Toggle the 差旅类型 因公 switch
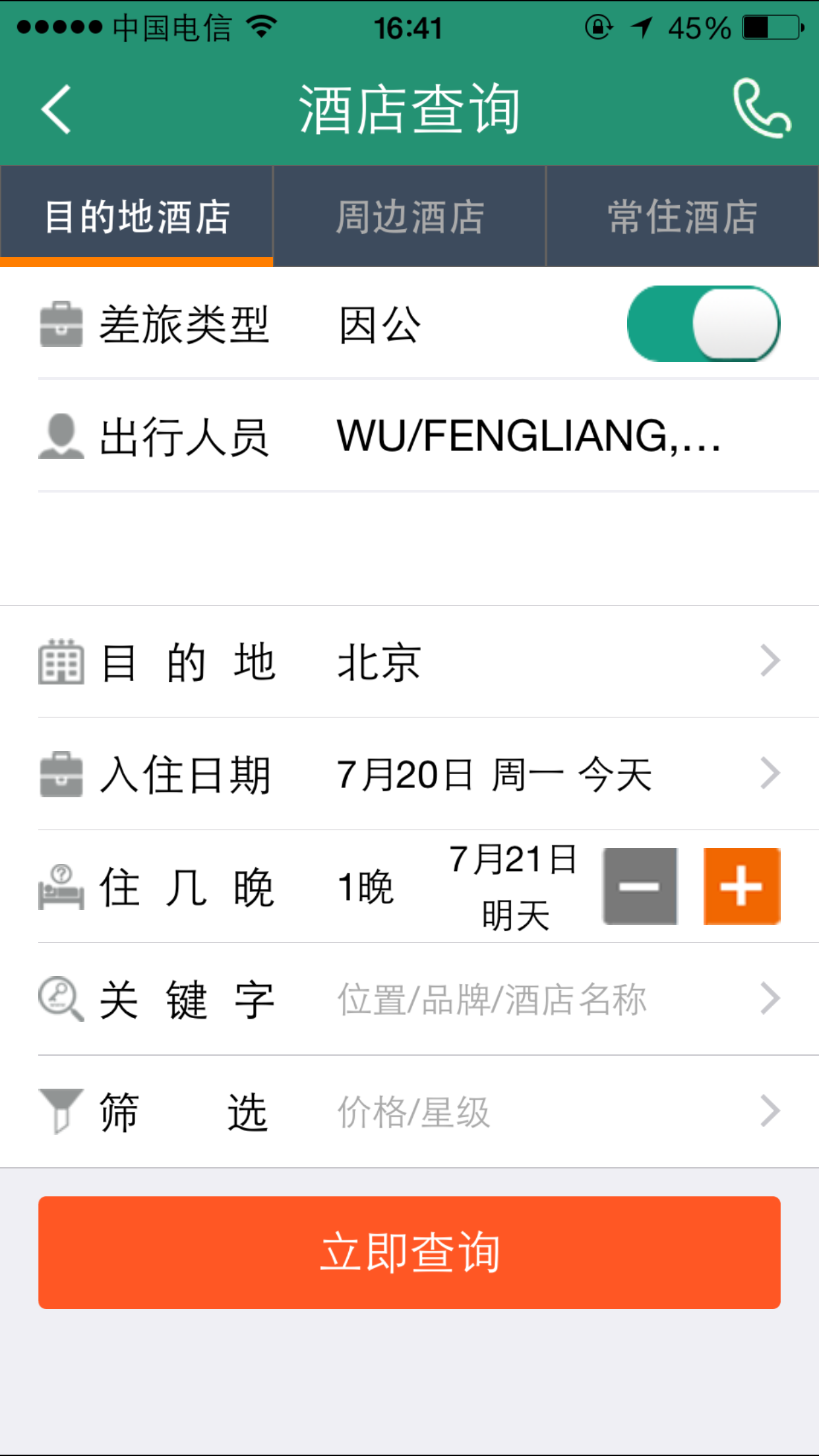Image resolution: width=819 pixels, height=1456 pixels. 703,324
